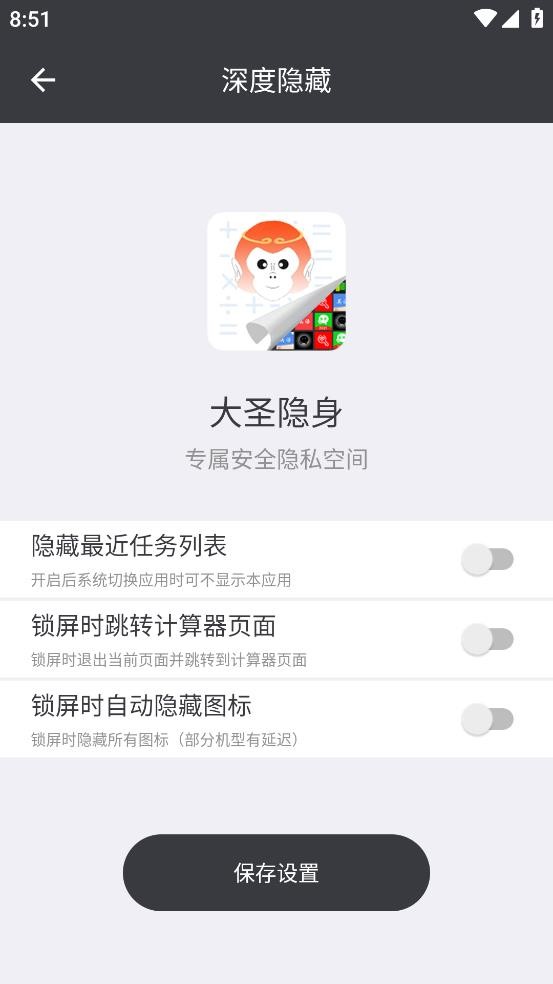The height and width of the screenshot is (984, 553).
Task: Turn on 锁屏时跳转计算器页面 switch
Action: [x=488, y=639]
